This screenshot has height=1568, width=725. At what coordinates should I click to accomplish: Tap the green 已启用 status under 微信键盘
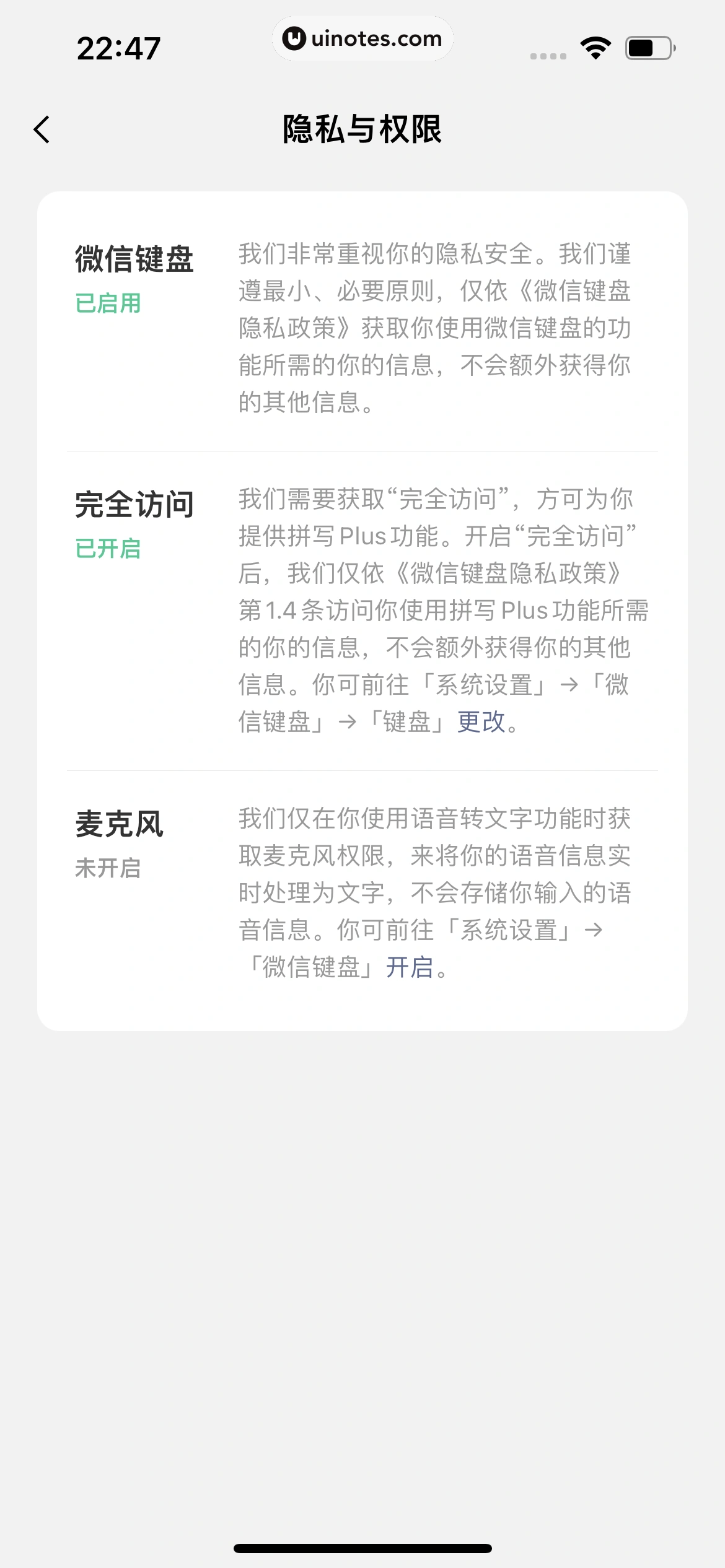109,302
